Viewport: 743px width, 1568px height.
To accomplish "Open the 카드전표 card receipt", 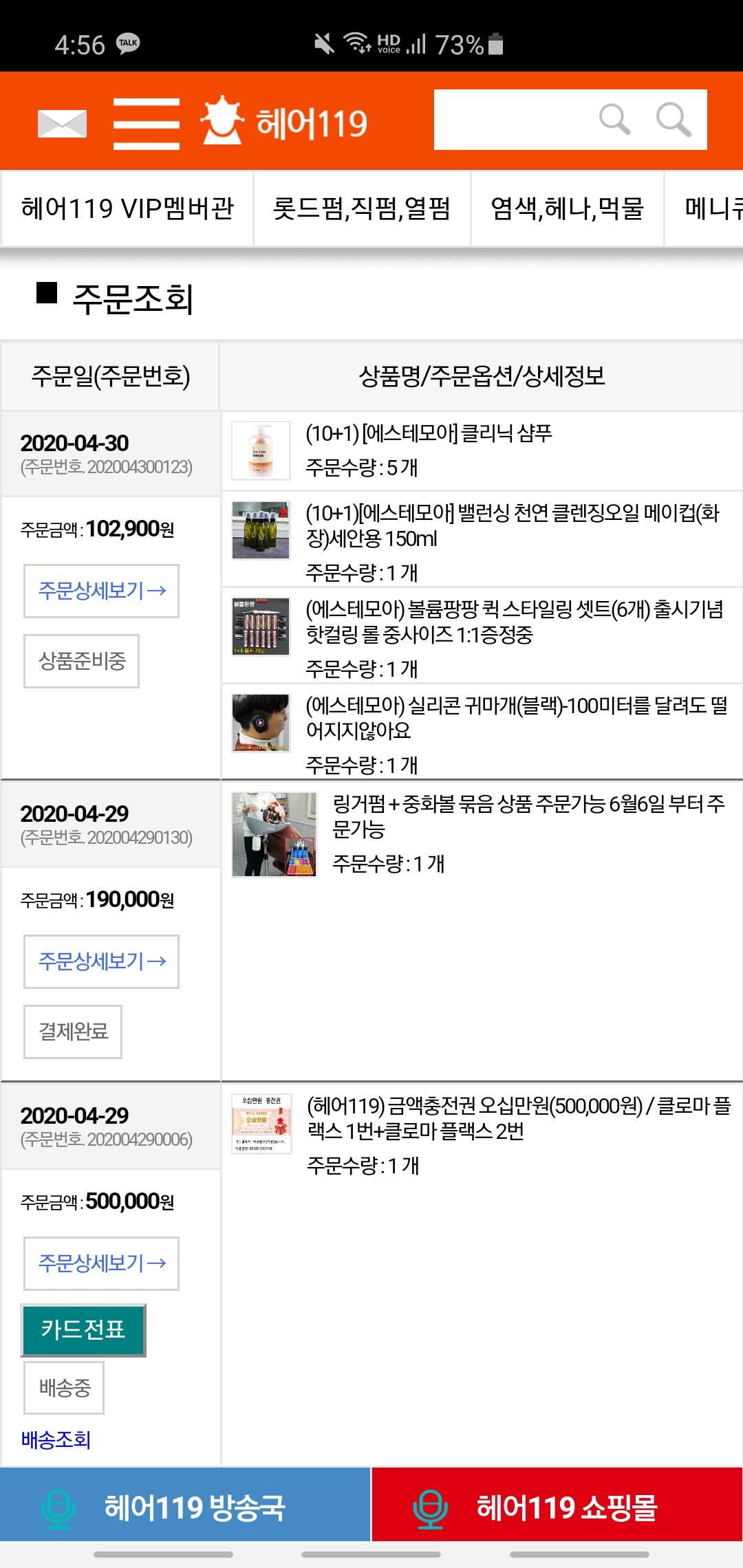I will point(83,1330).
